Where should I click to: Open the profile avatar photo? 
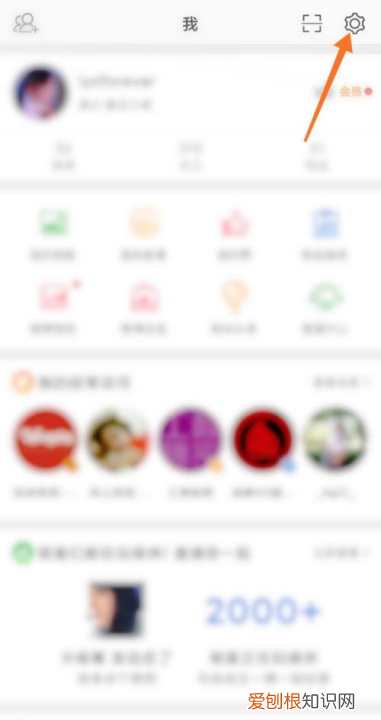click(x=40, y=93)
